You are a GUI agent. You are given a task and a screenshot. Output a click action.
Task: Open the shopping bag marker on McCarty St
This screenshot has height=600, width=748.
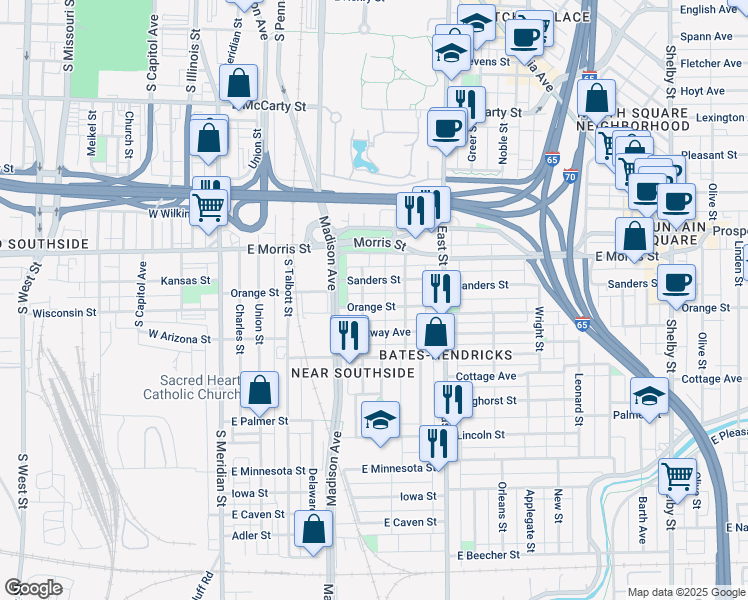pyautogui.click(x=239, y=85)
